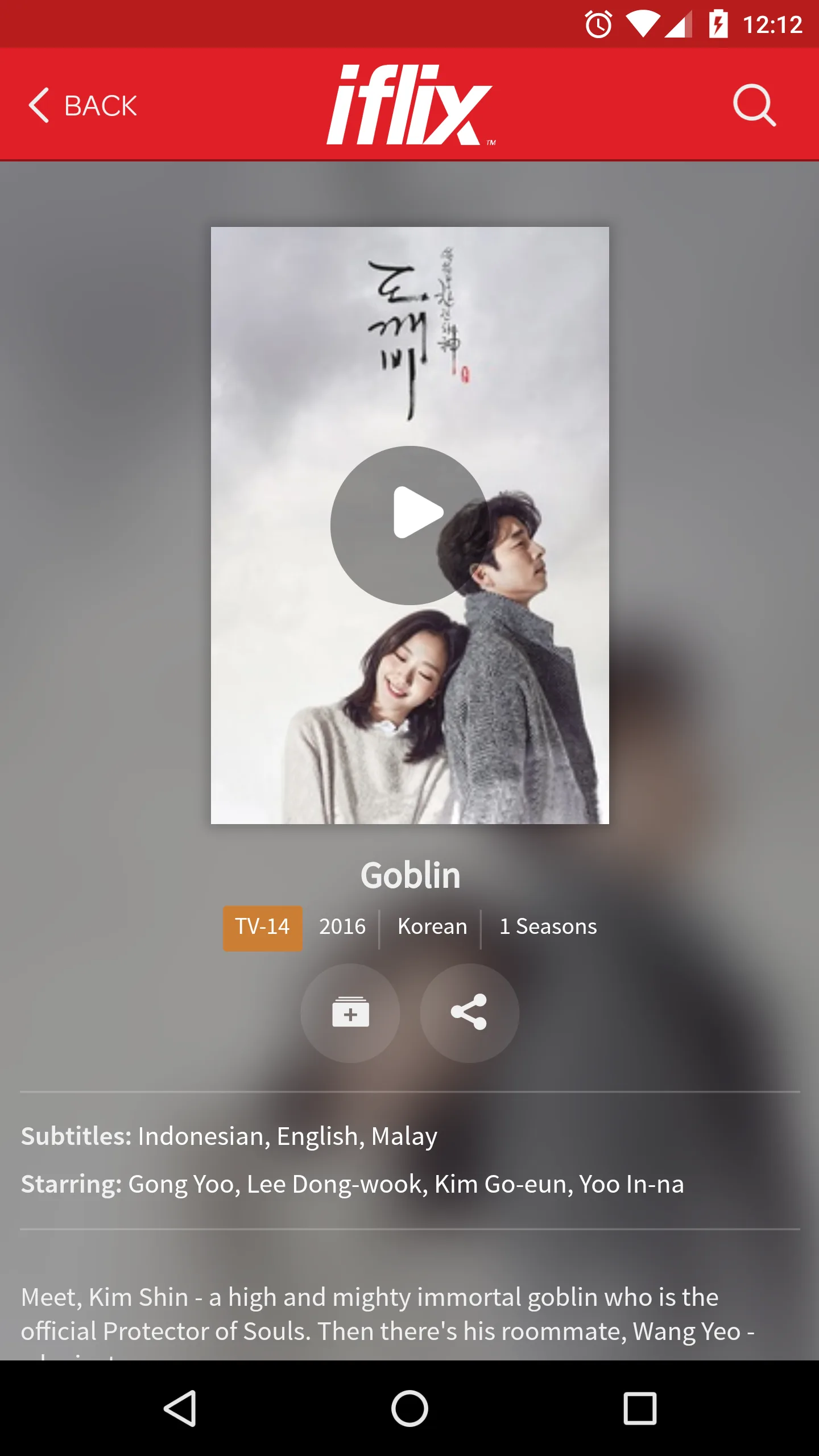Play Goblin from the poster
This screenshot has height=1456, width=819.
(x=409, y=525)
